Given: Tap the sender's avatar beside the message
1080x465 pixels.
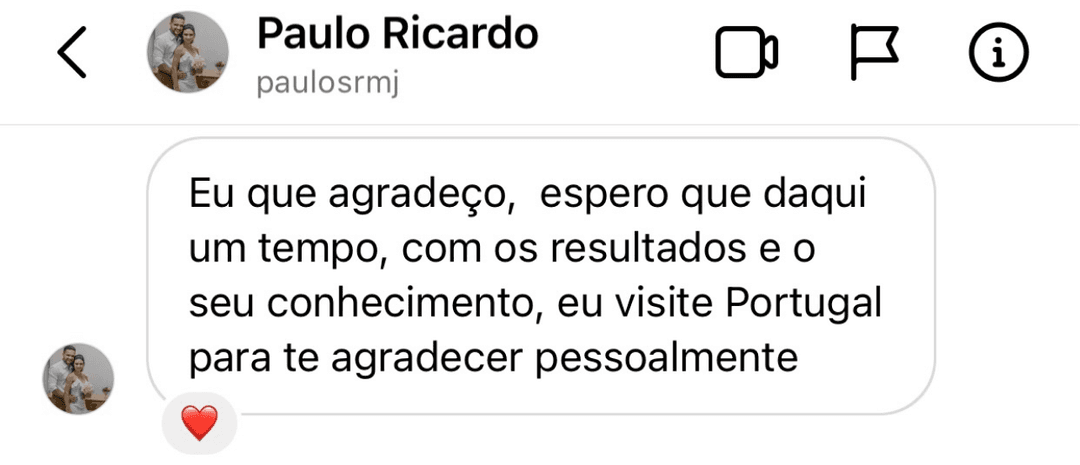Looking at the screenshot, I should [x=77, y=379].
